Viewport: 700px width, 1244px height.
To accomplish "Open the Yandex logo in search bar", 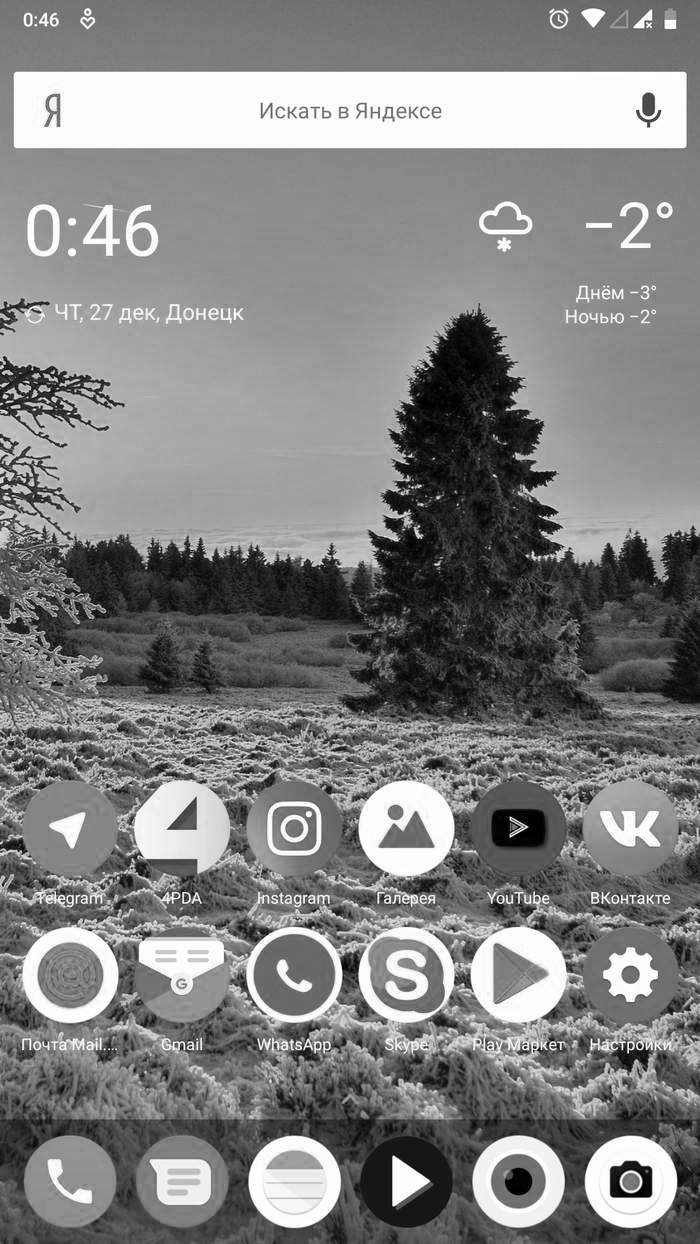I will pos(53,111).
